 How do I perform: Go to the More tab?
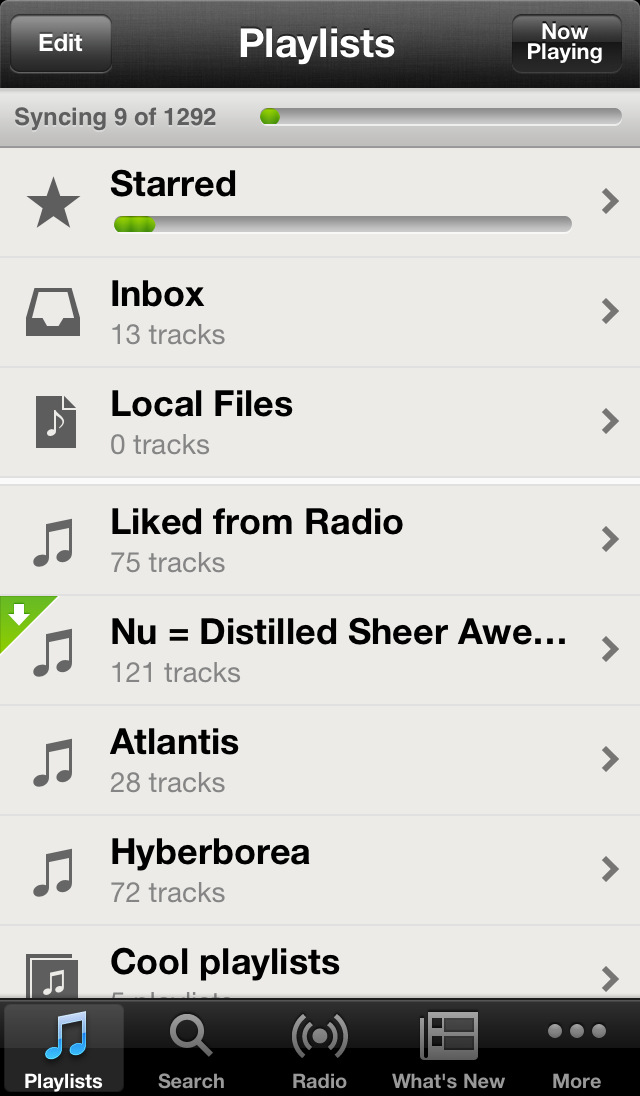(x=577, y=1050)
